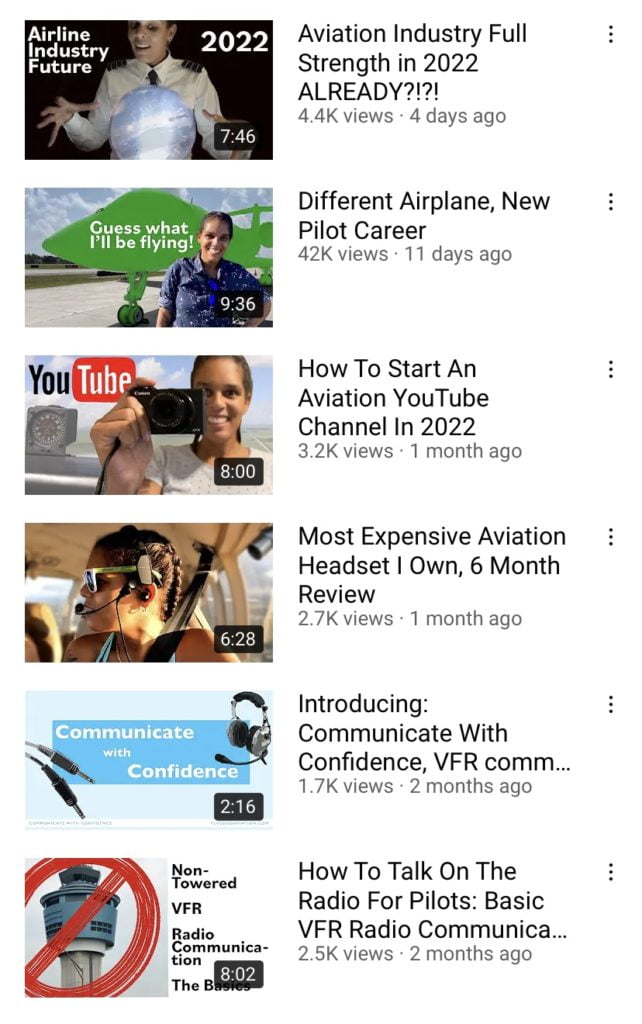Screen dimensions: 642x1024
Task: Open options for Aviation YouTube Channel video
Action: click(610, 370)
